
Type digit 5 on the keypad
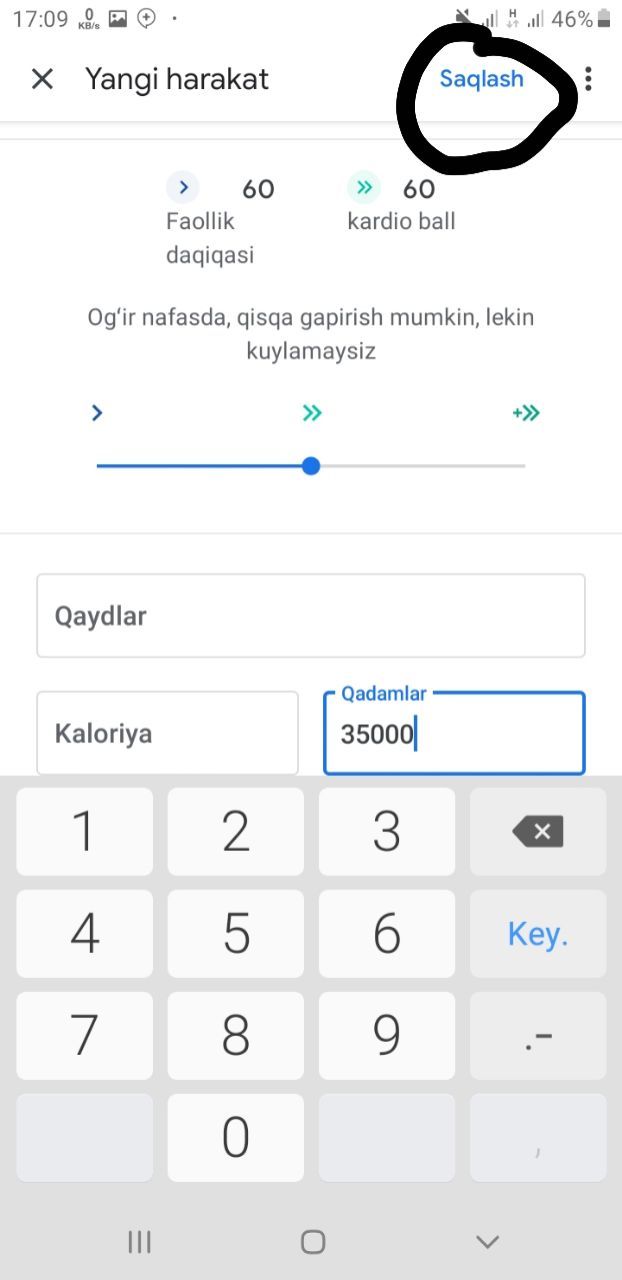(236, 934)
